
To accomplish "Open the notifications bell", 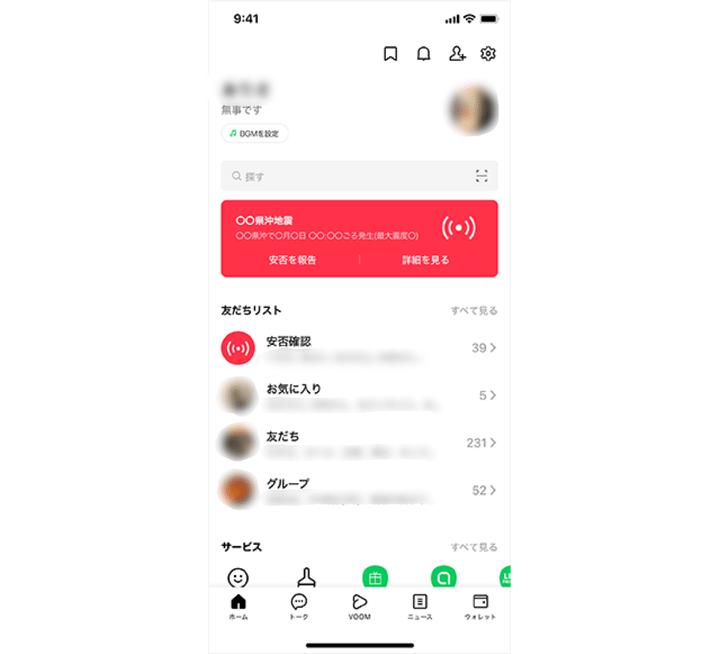I will 424,54.
